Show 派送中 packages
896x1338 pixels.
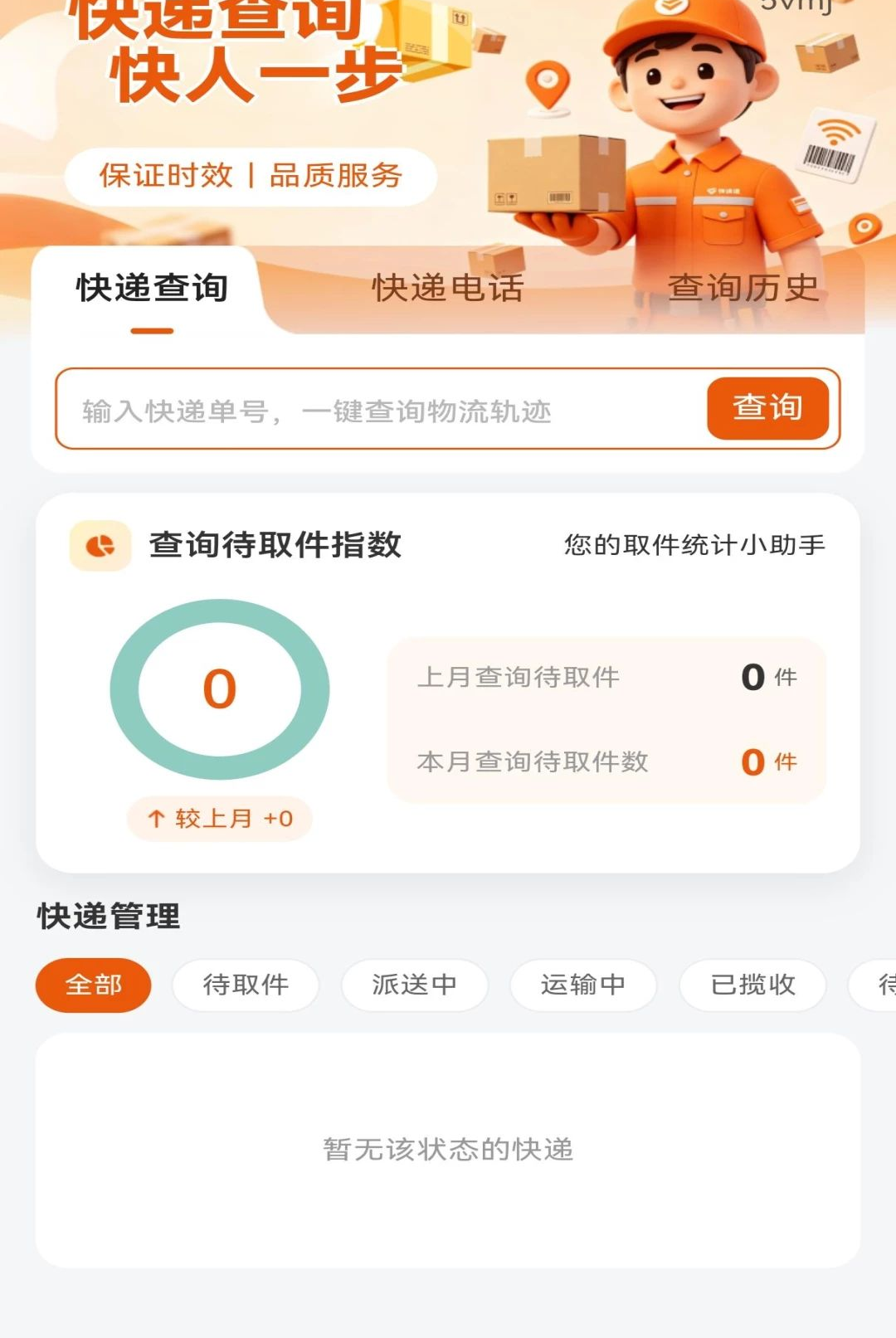(414, 985)
